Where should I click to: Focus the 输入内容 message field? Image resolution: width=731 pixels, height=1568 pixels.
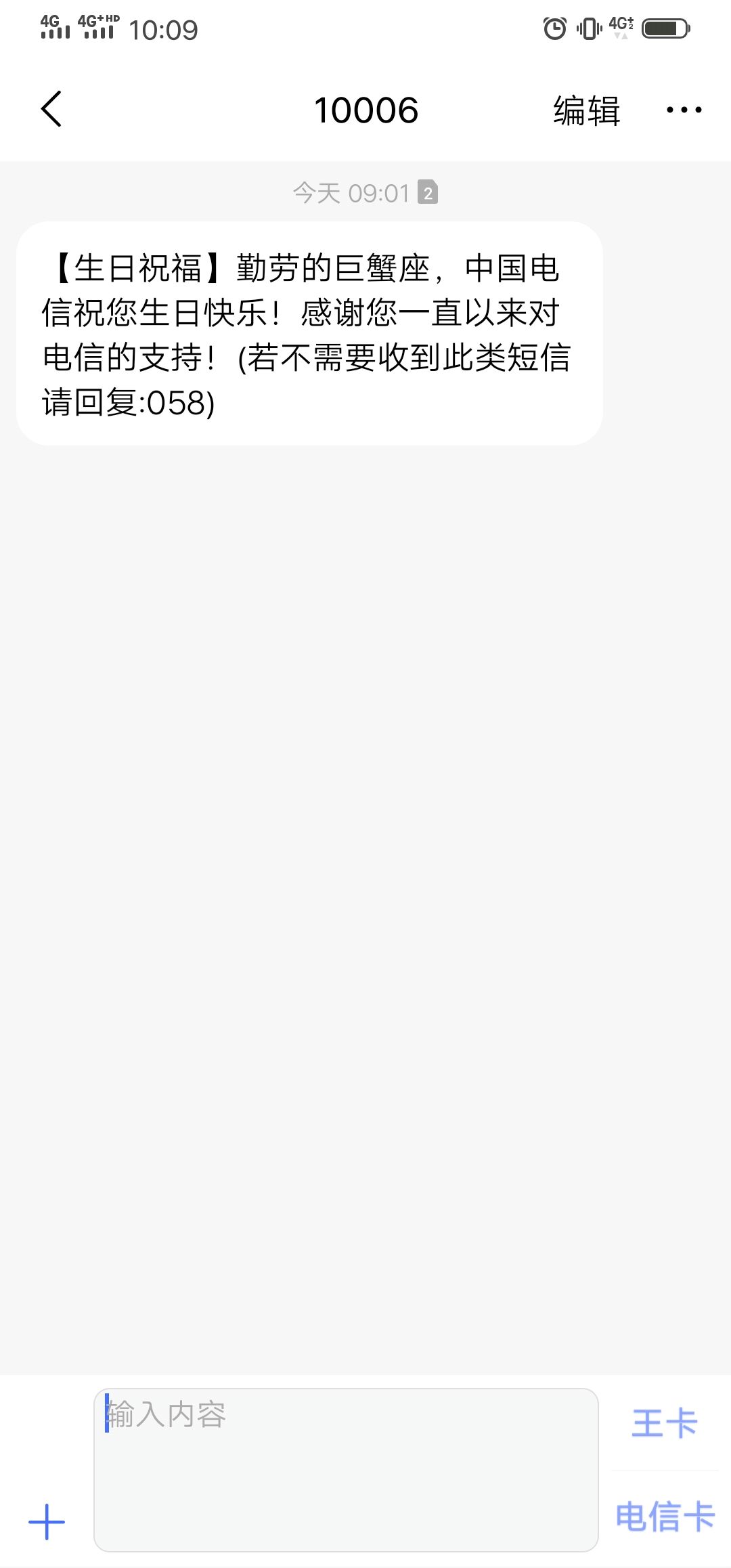[x=346, y=1470]
